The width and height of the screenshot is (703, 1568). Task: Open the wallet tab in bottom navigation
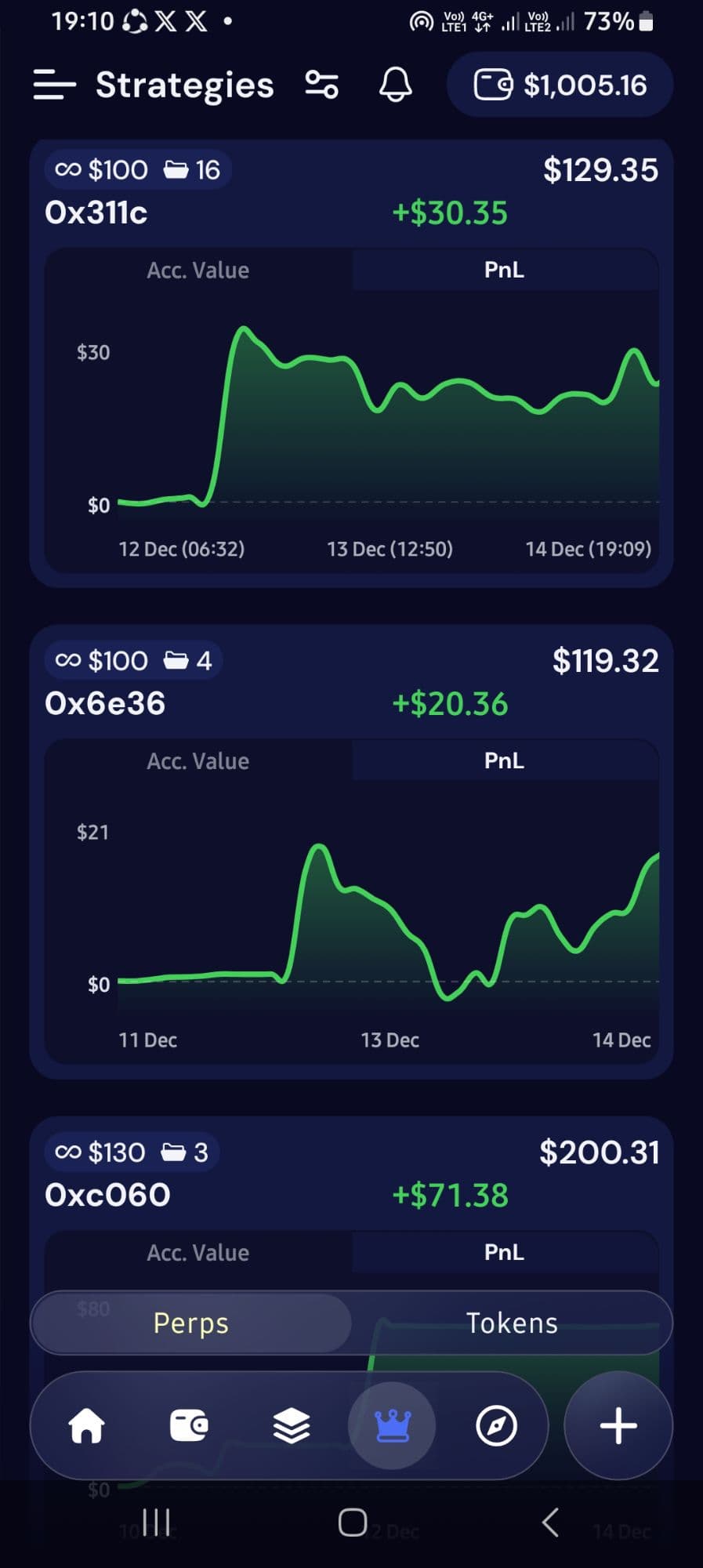[x=189, y=1425]
